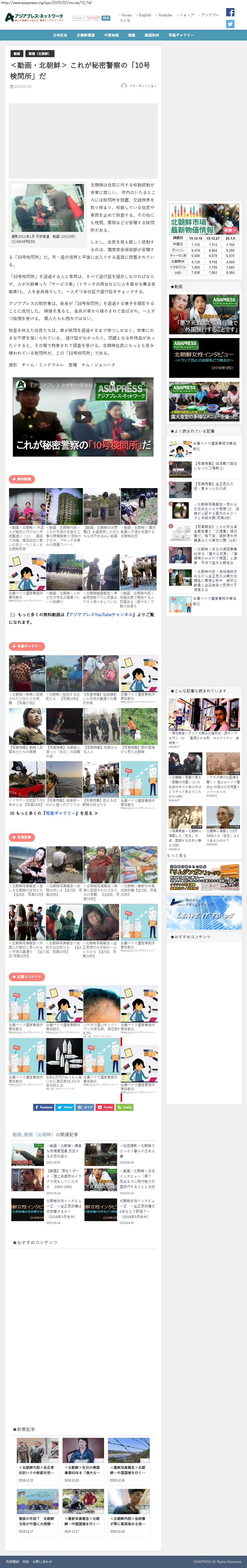Open the 日本社会 navigation tab
This screenshot has height=1568, width=247.
click(x=60, y=35)
